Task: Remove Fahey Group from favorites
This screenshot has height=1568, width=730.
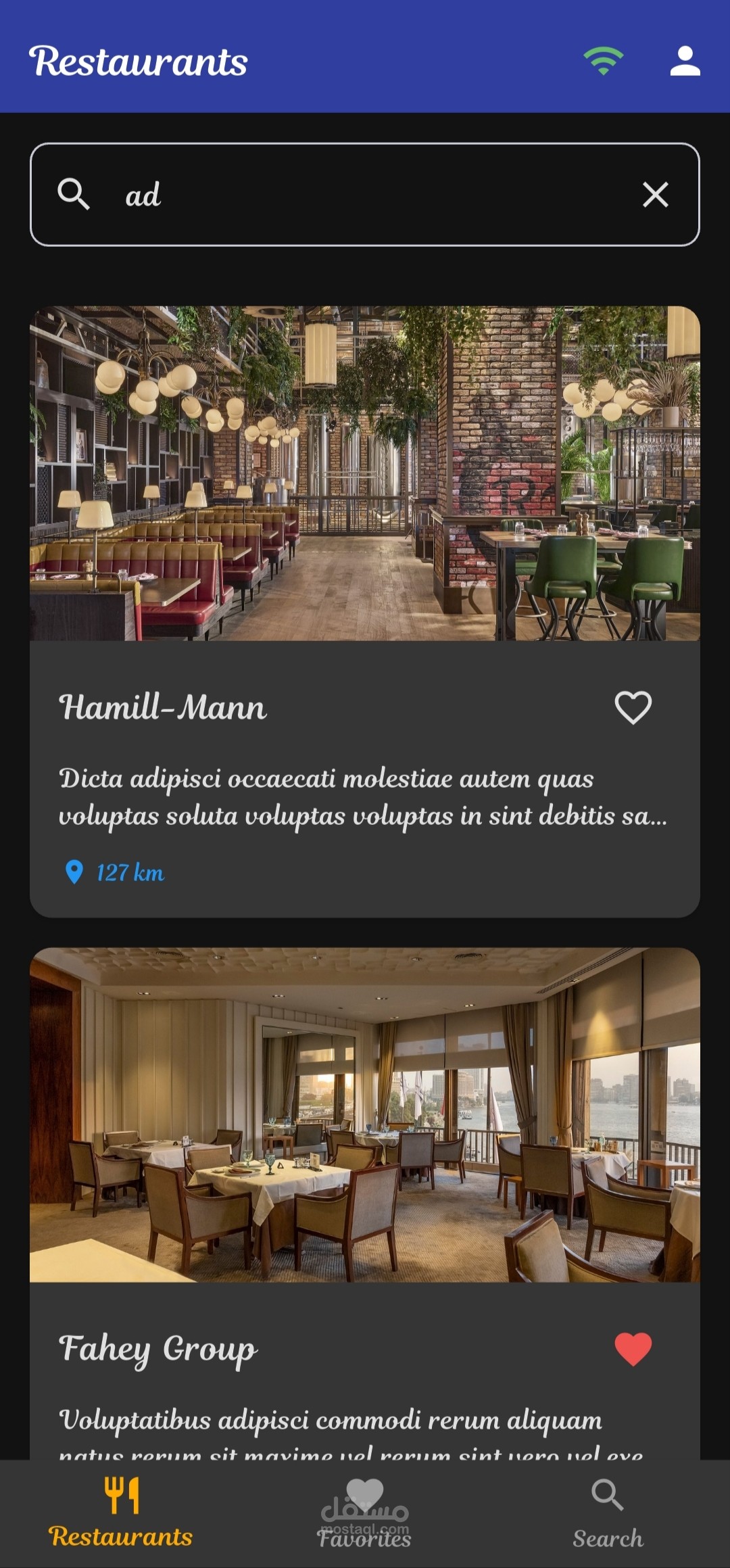Action: (x=633, y=1348)
